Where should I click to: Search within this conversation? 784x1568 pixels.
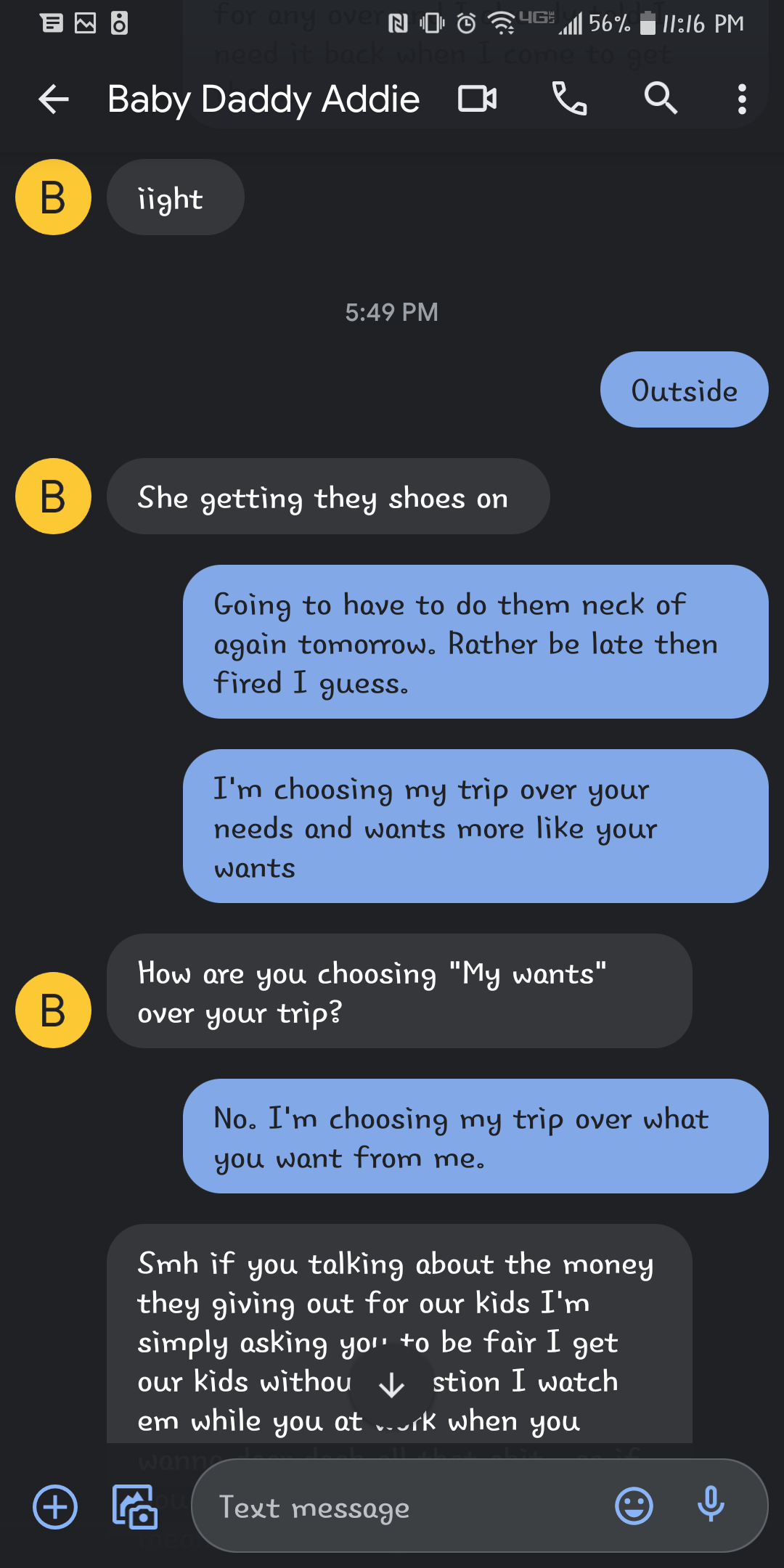(661, 98)
